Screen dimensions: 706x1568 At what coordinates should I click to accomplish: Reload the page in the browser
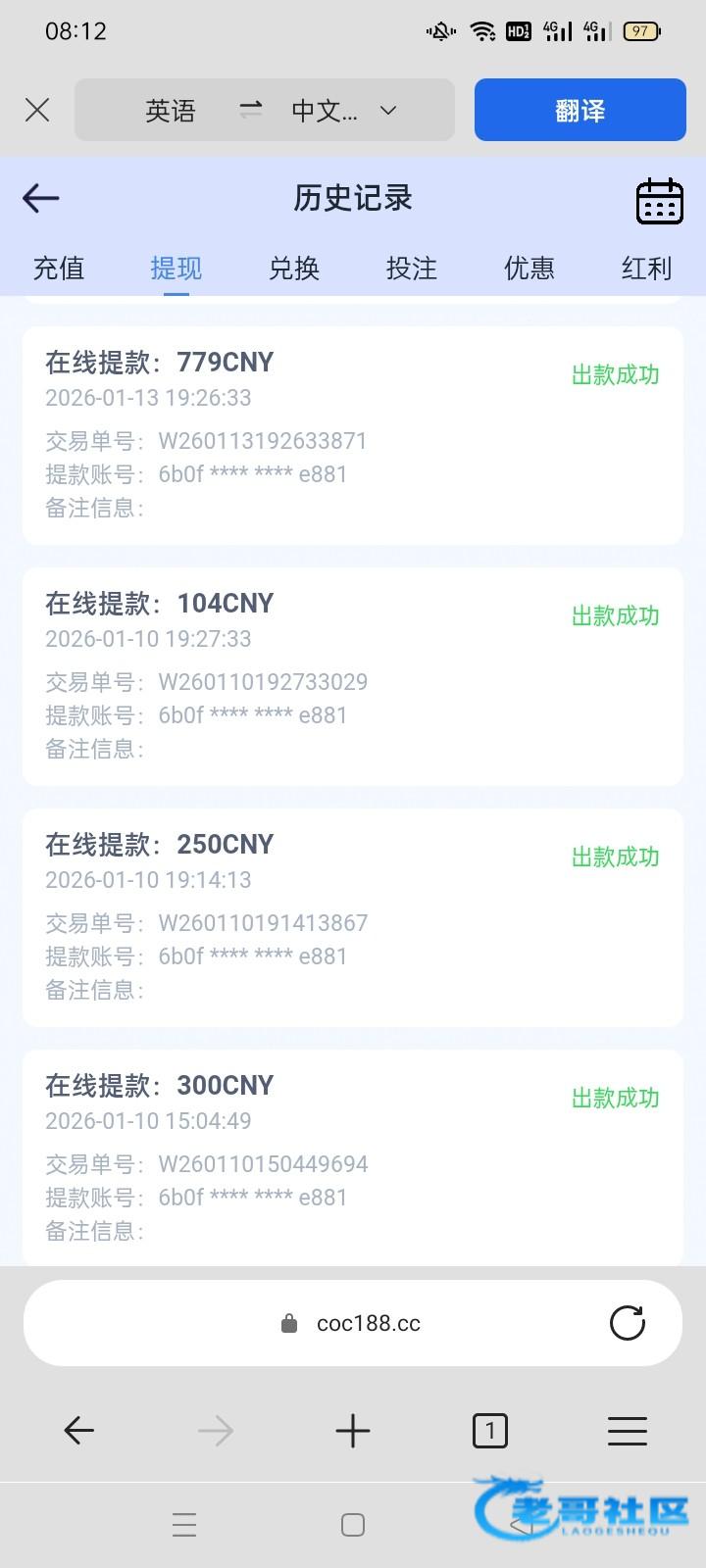tap(627, 1323)
